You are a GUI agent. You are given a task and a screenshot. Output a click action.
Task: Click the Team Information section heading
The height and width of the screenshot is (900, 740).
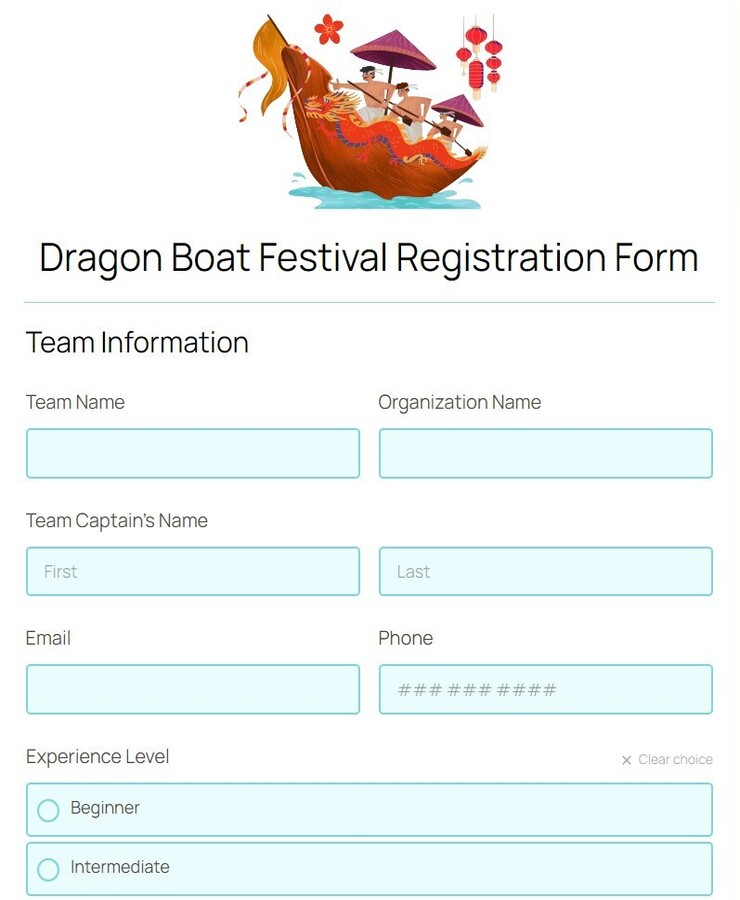(137, 343)
